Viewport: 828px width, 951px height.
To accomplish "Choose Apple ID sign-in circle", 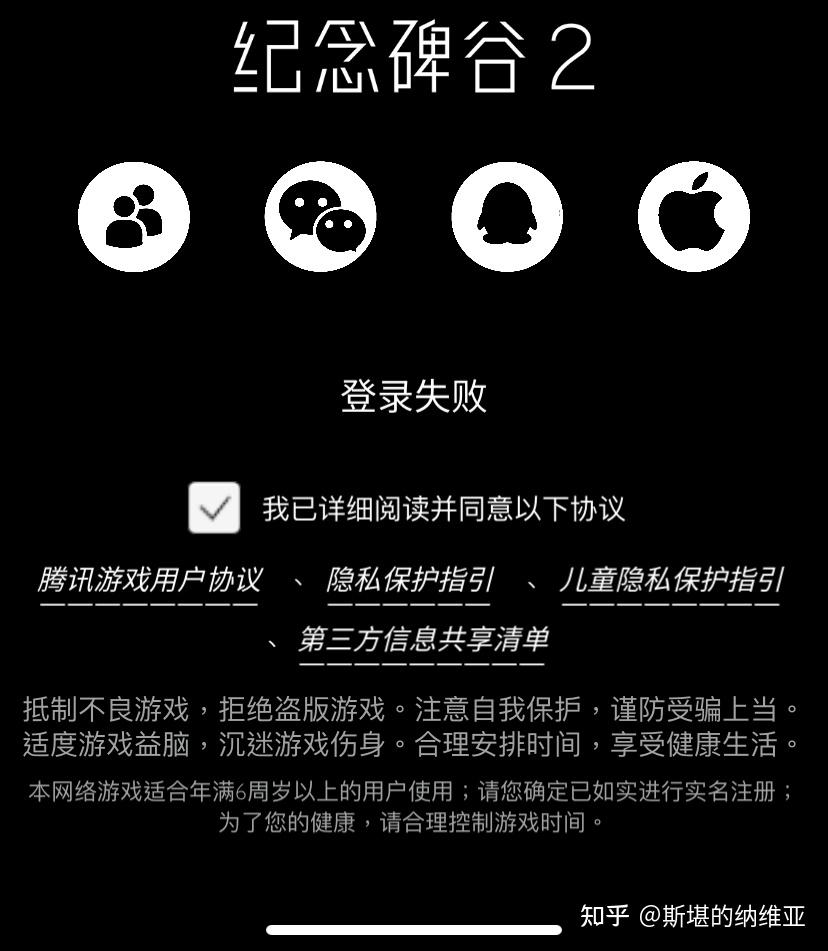I will (x=693, y=216).
